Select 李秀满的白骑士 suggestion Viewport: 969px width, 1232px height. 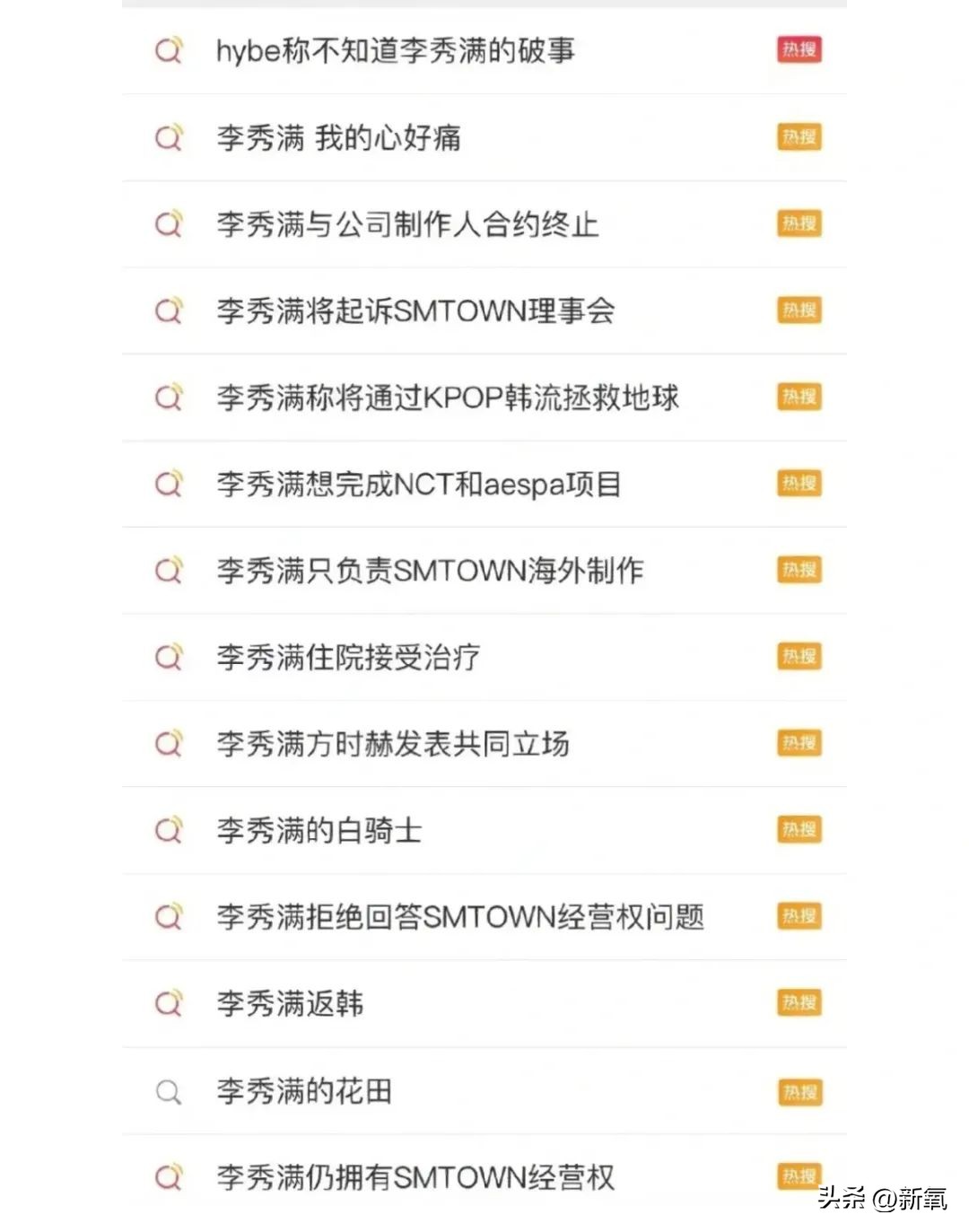pos(319,831)
